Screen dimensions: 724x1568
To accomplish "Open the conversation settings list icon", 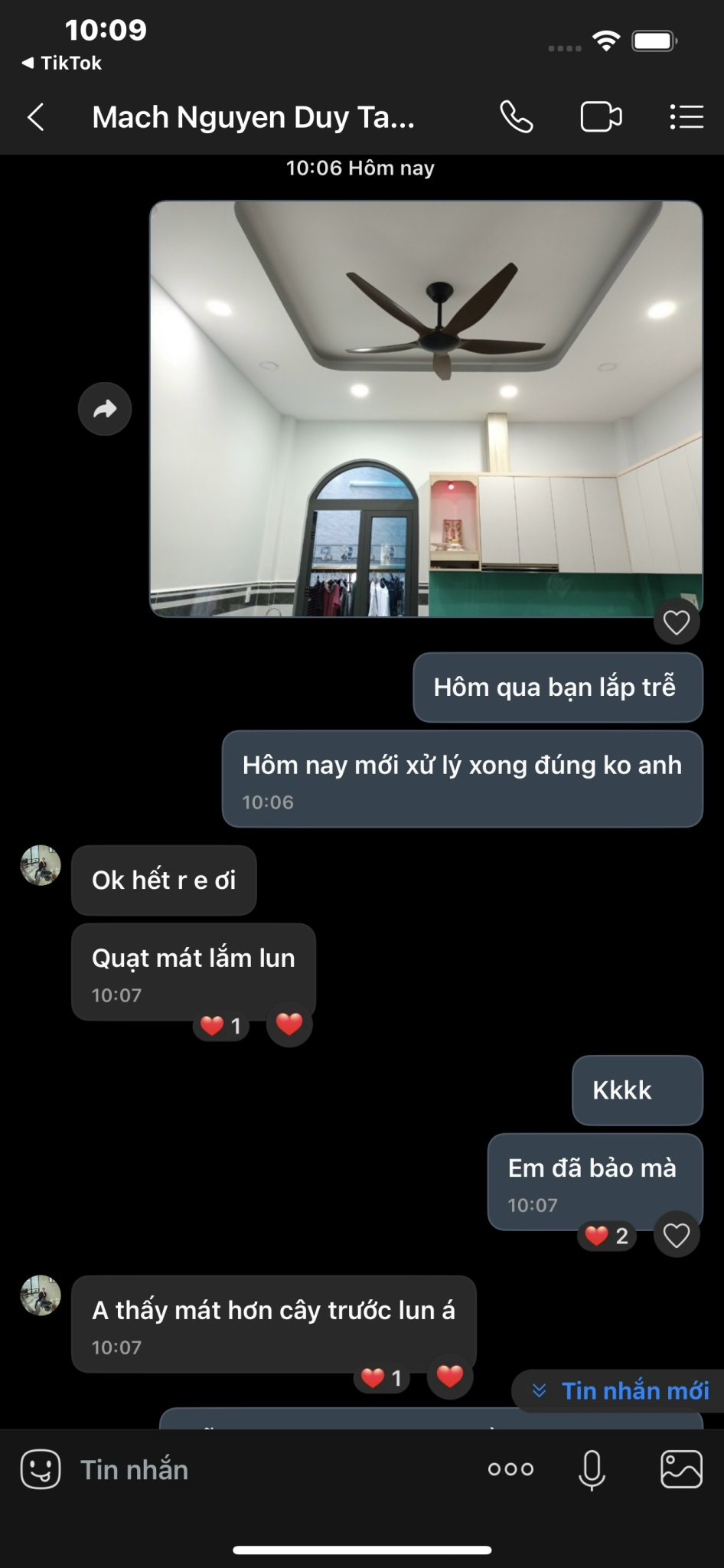I will click(x=686, y=116).
